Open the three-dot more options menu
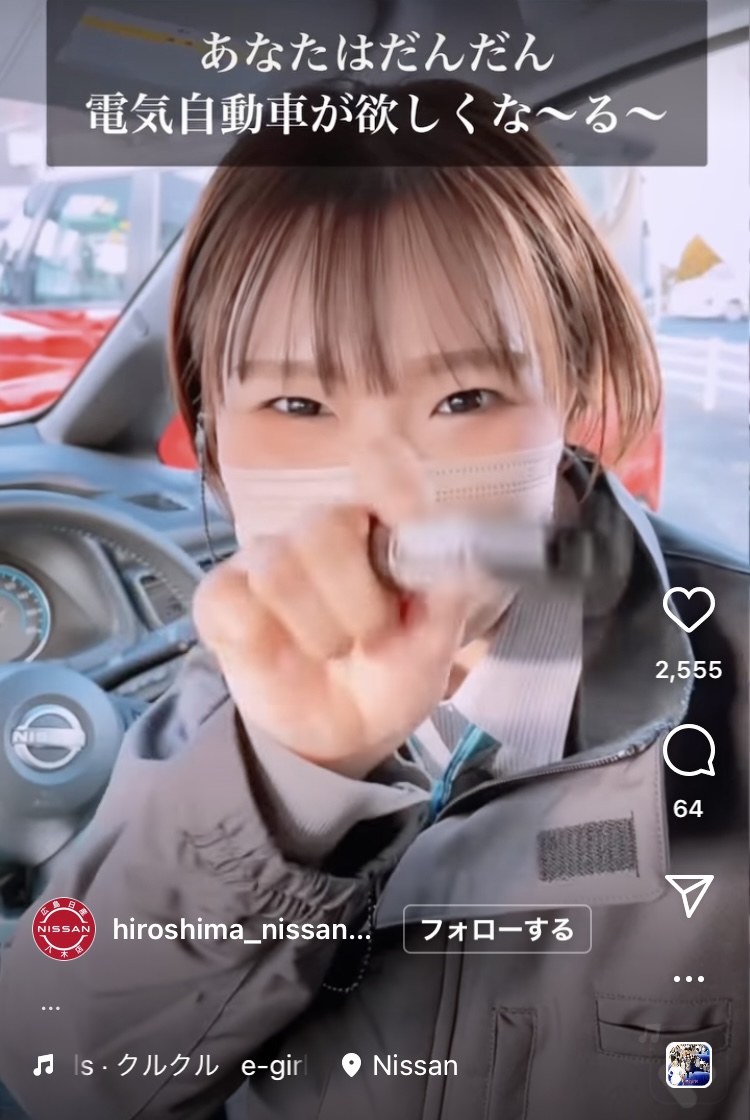 (689, 980)
